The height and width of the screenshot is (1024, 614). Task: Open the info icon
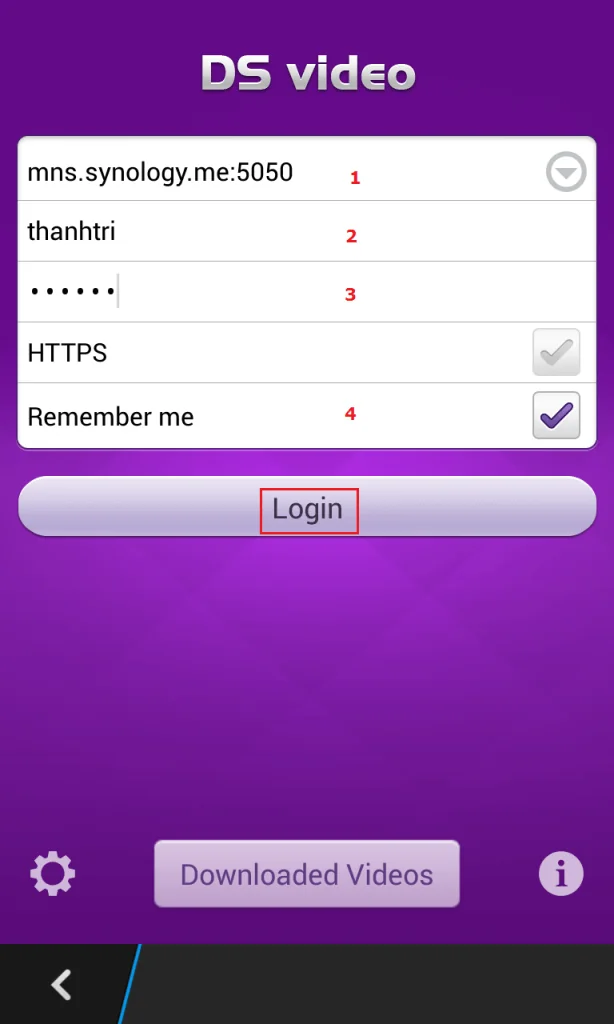click(x=561, y=874)
